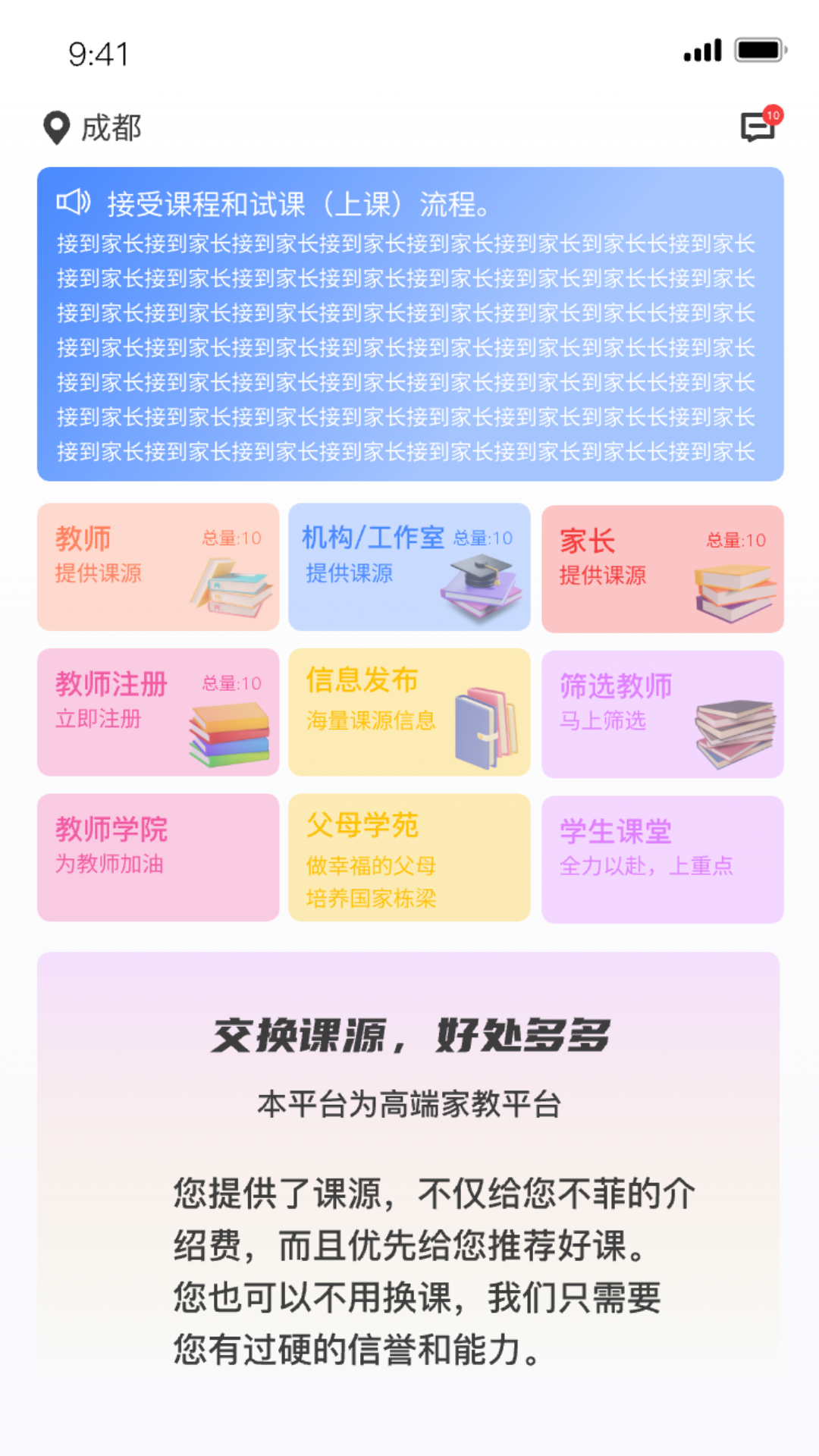Tap the speaker announcement icon
The height and width of the screenshot is (1456, 819).
[72, 203]
